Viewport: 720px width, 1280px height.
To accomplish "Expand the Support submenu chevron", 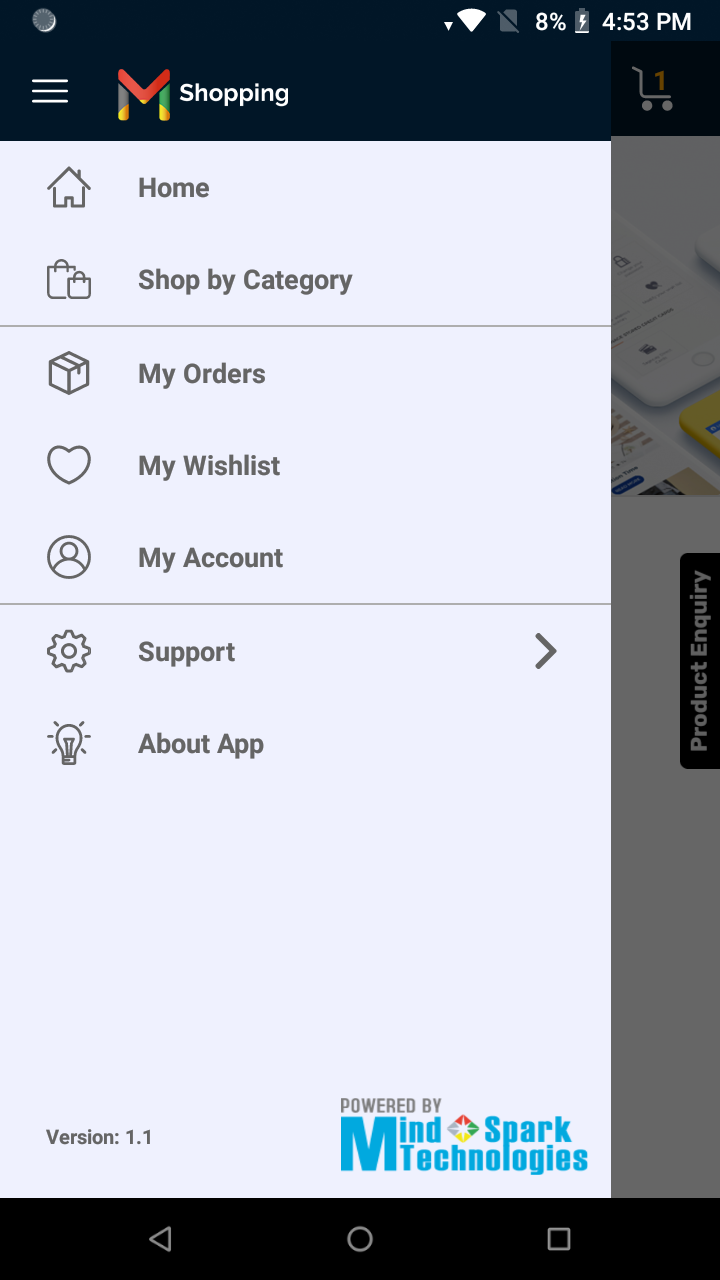I will [546, 650].
